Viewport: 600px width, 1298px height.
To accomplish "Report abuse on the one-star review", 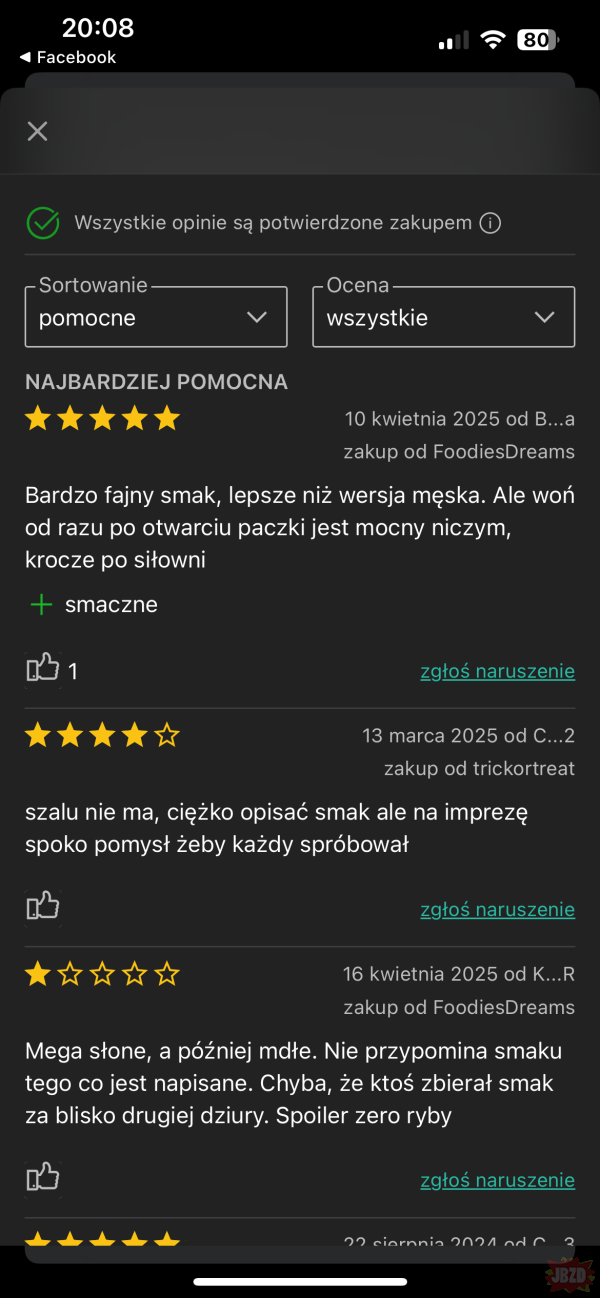I will click(x=497, y=1180).
